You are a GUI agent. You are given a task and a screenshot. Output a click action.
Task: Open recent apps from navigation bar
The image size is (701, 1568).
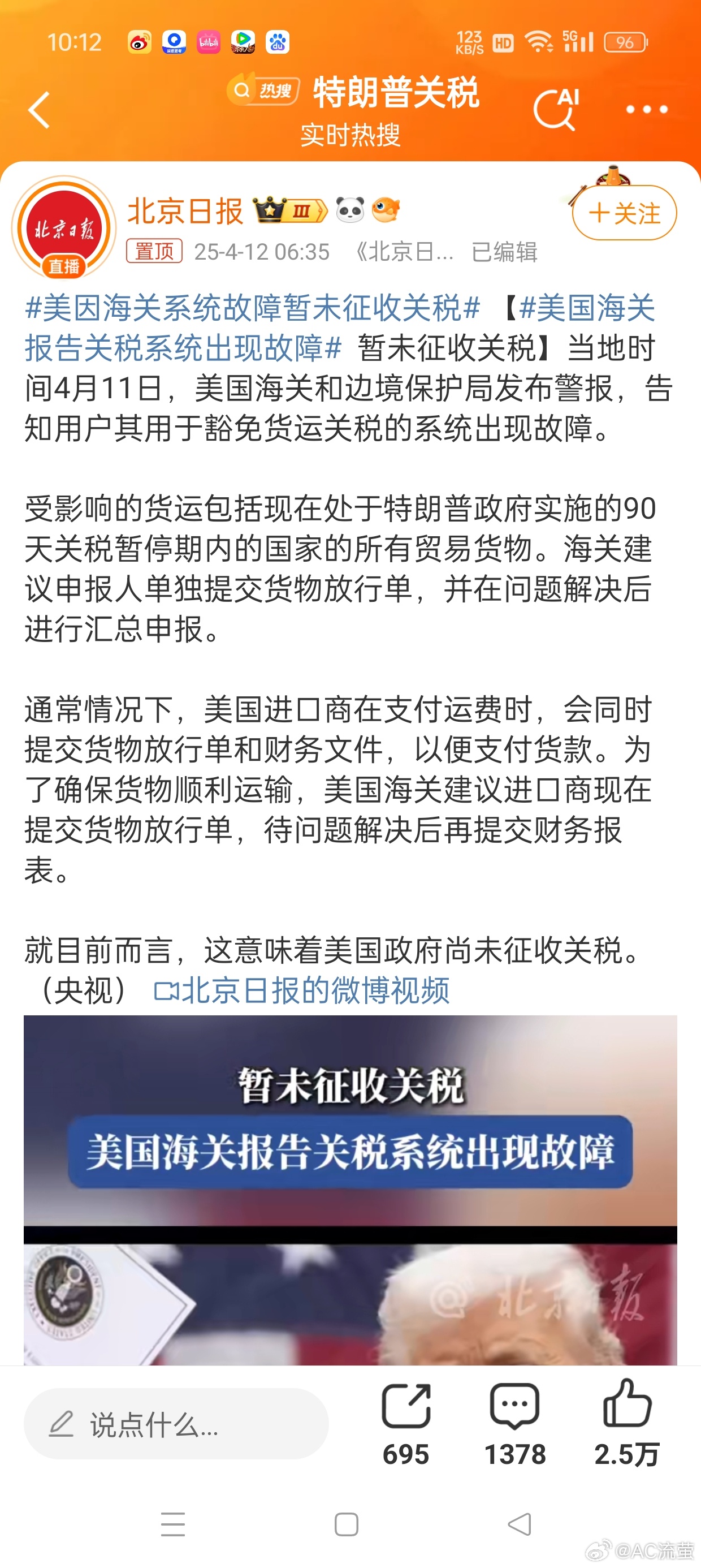click(x=173, y=1525)
